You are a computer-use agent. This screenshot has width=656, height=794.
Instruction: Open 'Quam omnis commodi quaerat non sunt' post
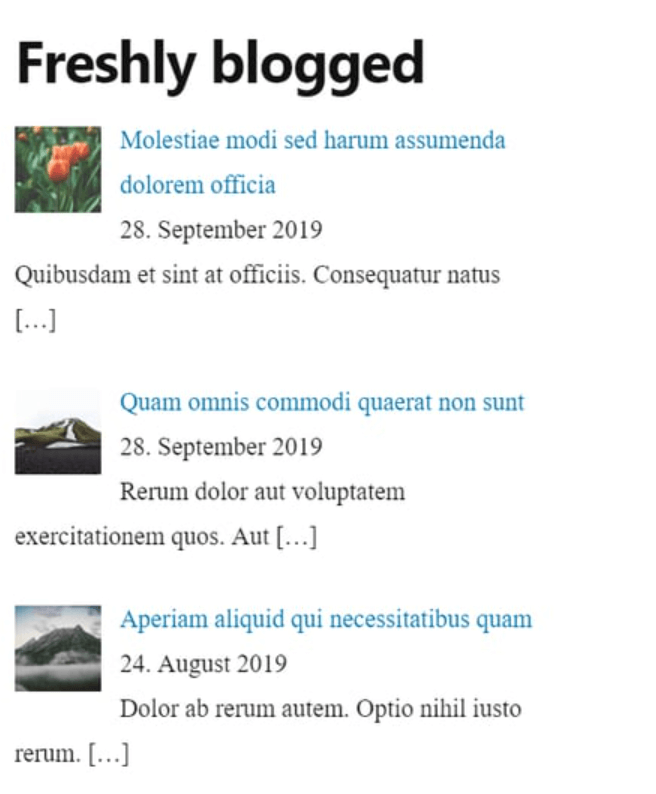point(322,403)
